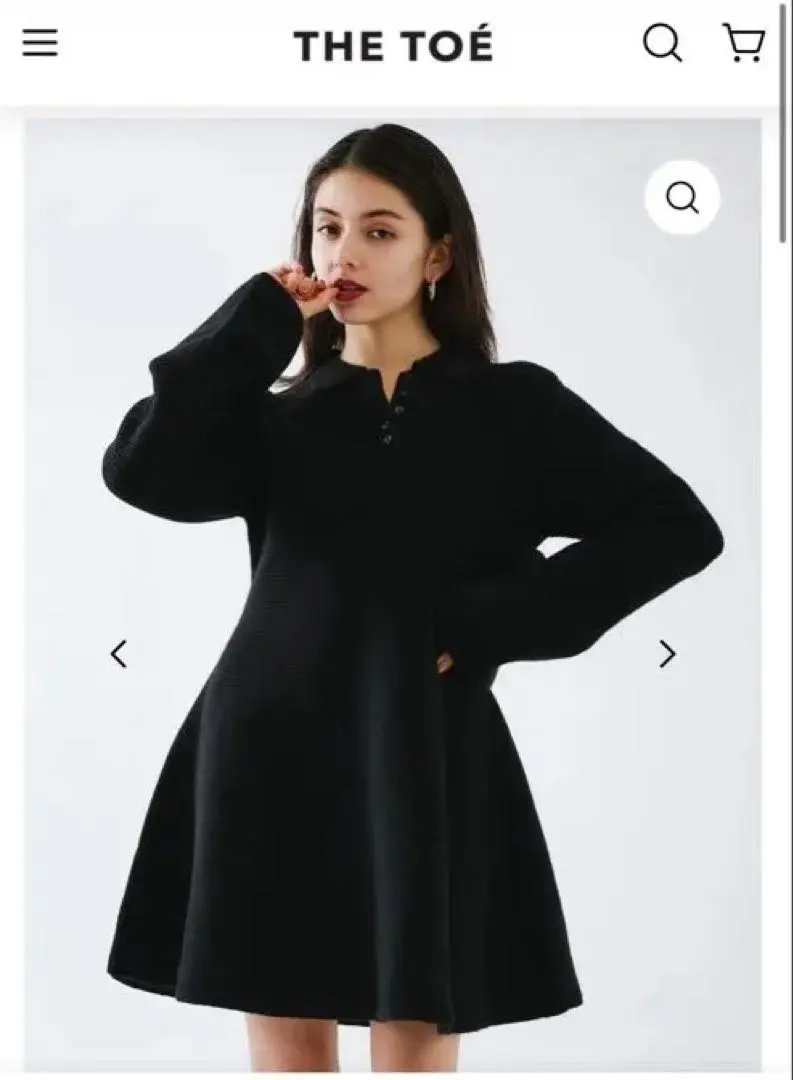Zoom into the product image

682,198
